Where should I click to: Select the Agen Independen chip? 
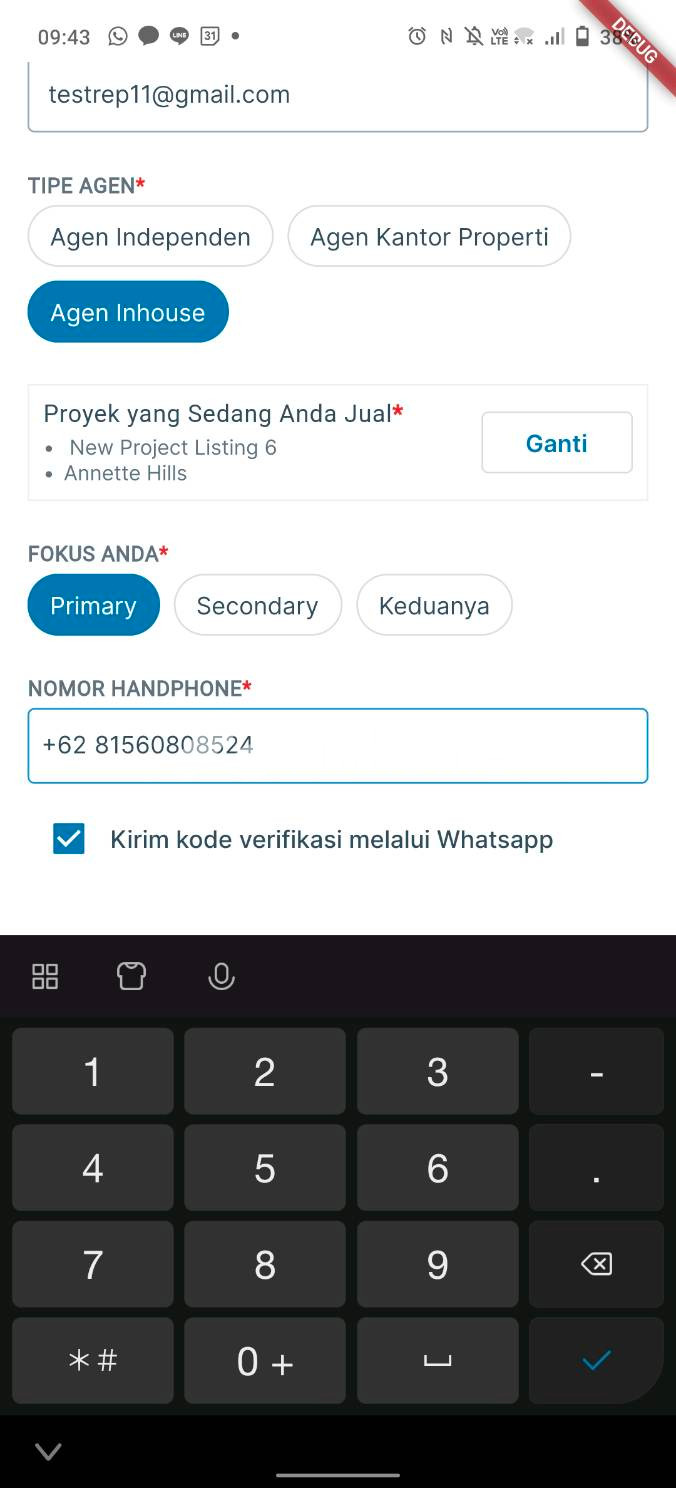pyautogui.click(x=150, y=237)
